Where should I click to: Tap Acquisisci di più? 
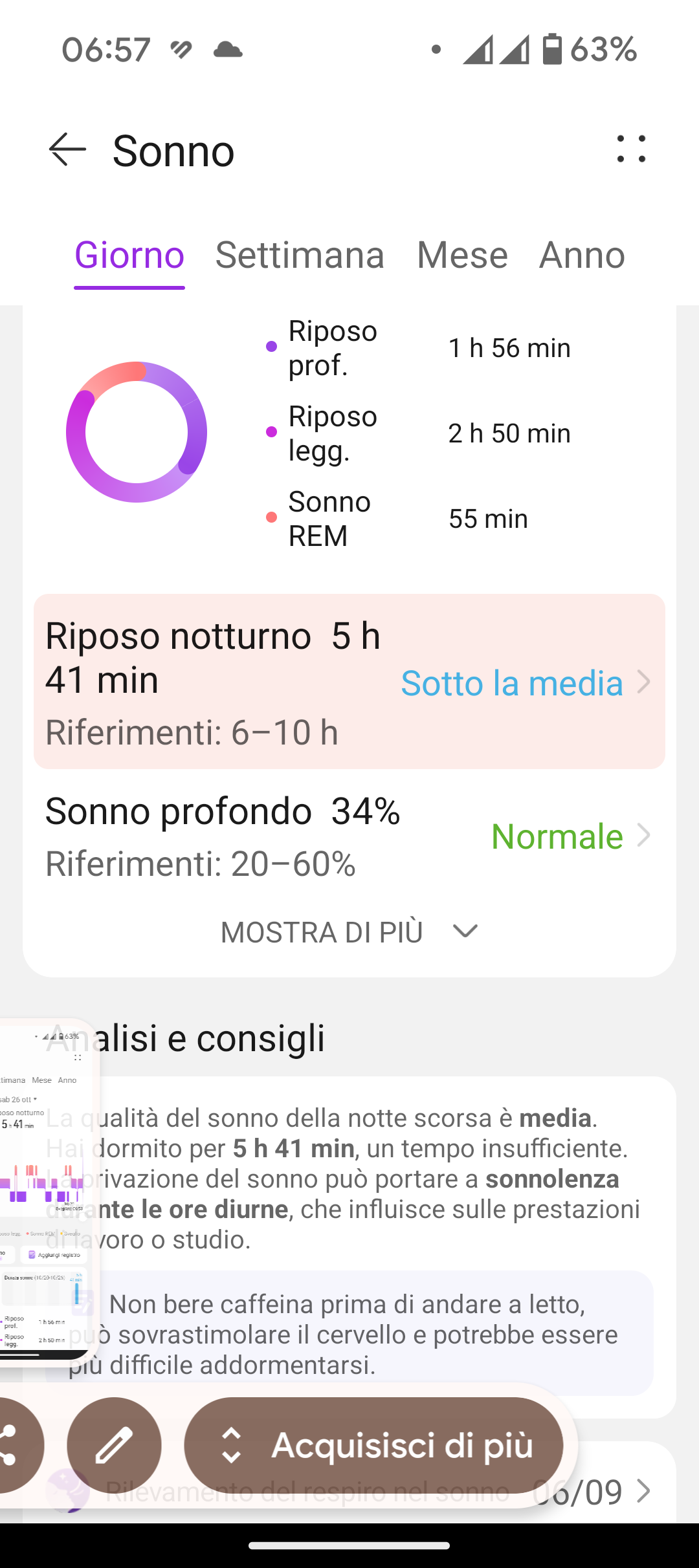[x=373, y=1445]
